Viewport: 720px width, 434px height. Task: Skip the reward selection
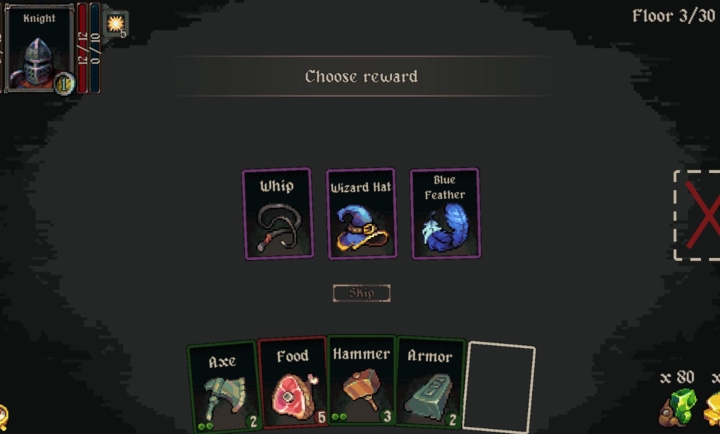[361, 293]
